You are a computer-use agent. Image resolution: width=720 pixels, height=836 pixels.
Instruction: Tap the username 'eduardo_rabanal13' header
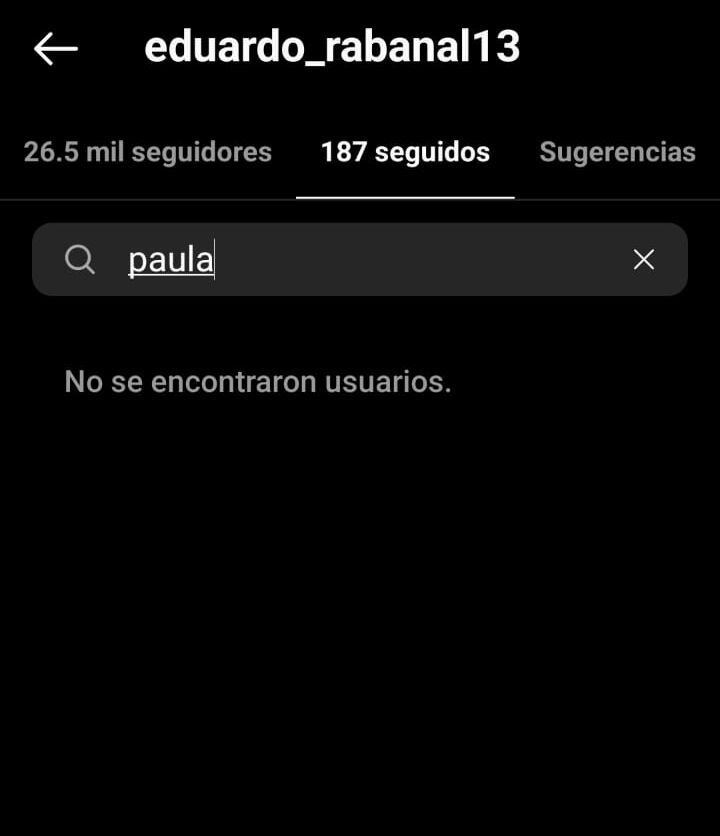pyautogui.click(x=332, y=47)
